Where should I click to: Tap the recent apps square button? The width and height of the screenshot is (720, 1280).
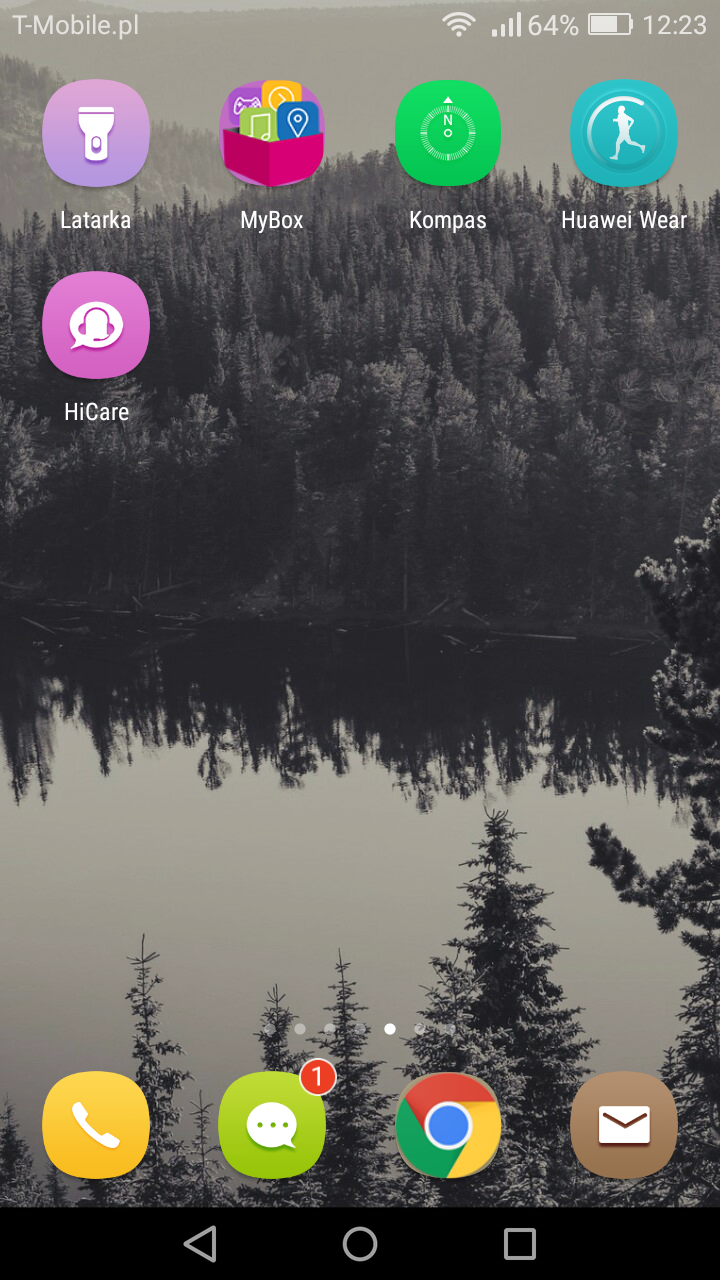(520, 1244)
